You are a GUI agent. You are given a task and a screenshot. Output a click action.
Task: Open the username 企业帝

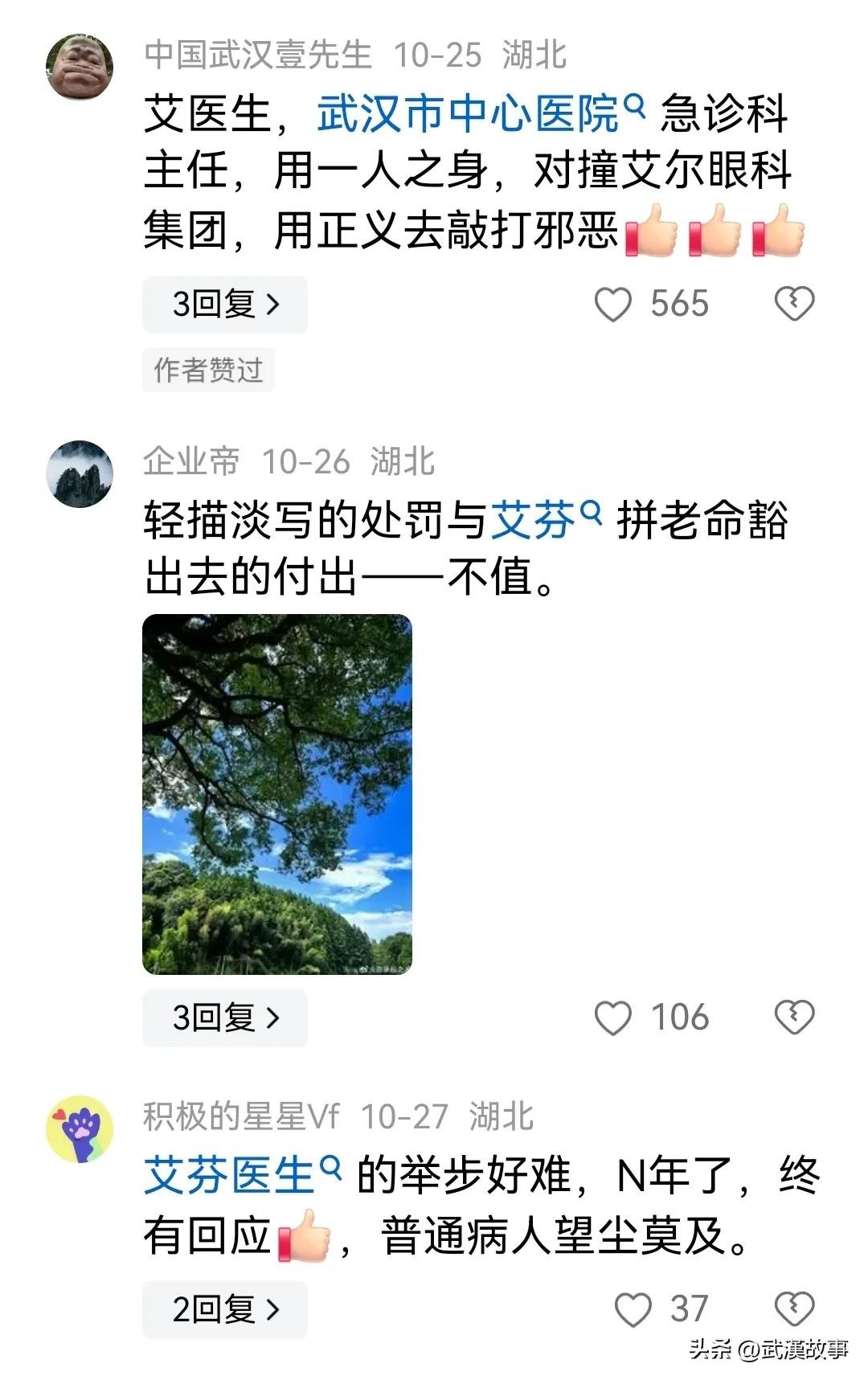point(191,462)
